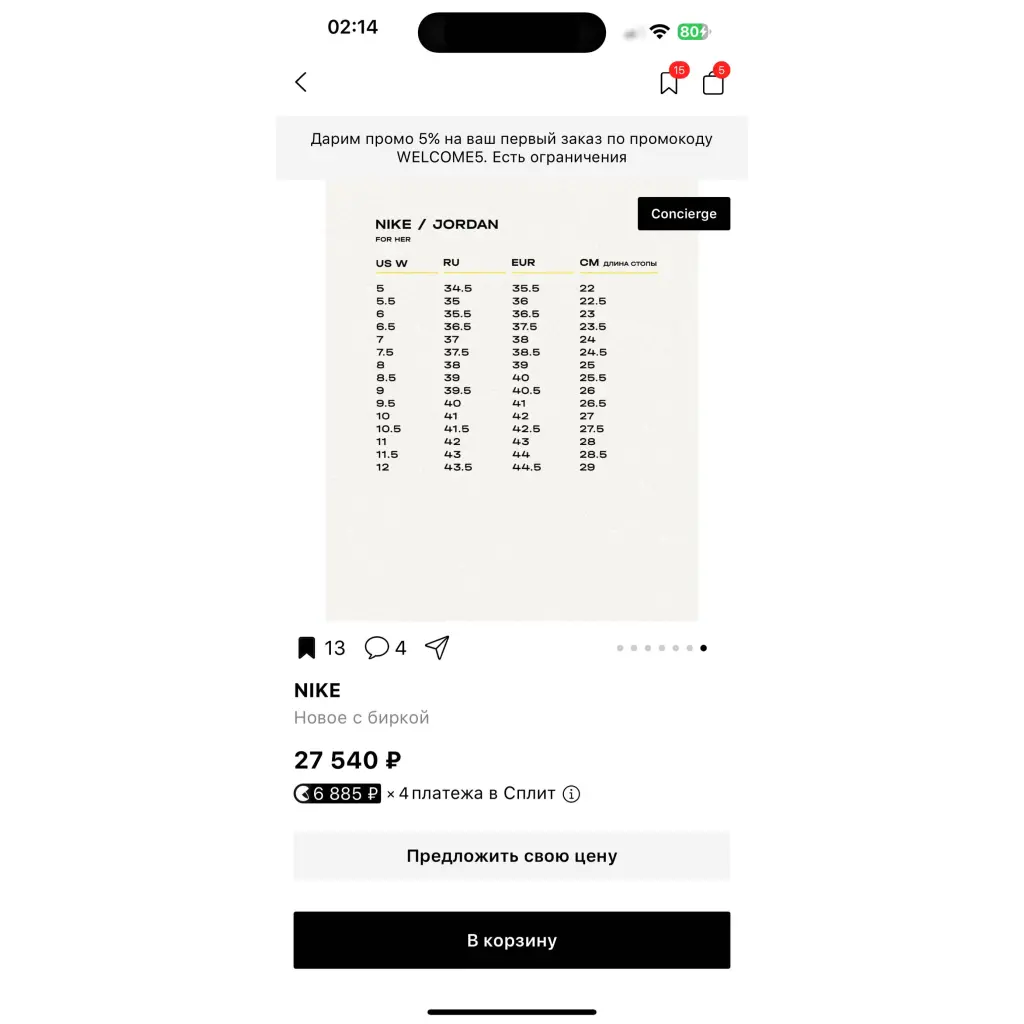Go back using the back arrow
Screen dimensions: 1024x1024
[x=301, y=82]
